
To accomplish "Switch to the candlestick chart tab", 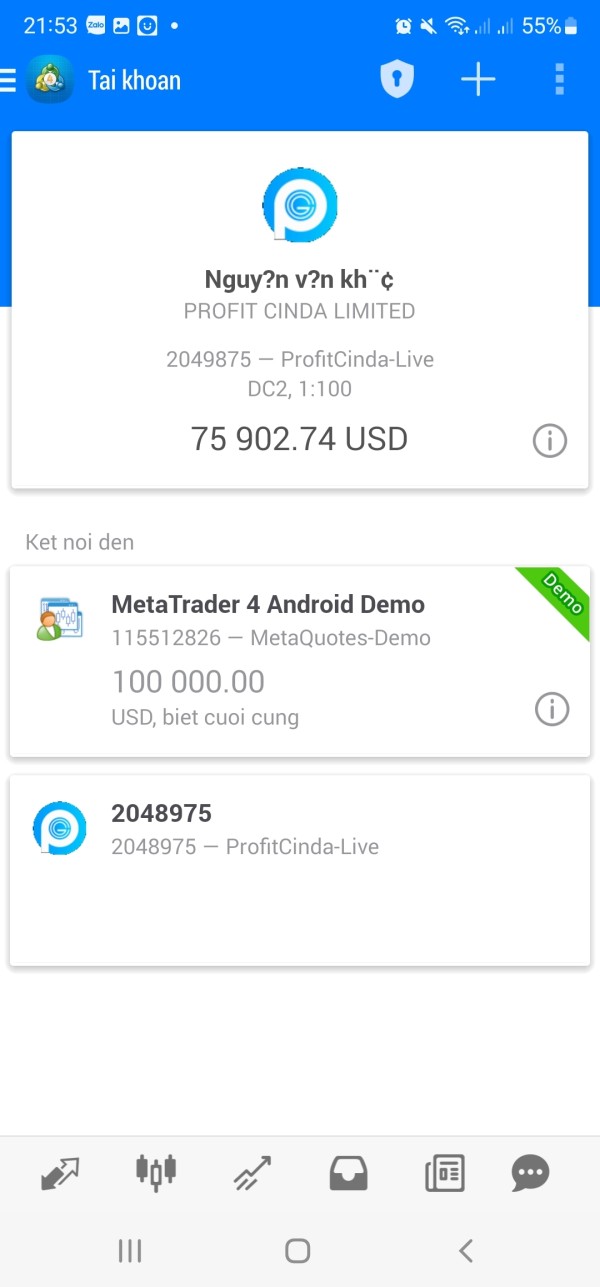I will point(156,1171).
